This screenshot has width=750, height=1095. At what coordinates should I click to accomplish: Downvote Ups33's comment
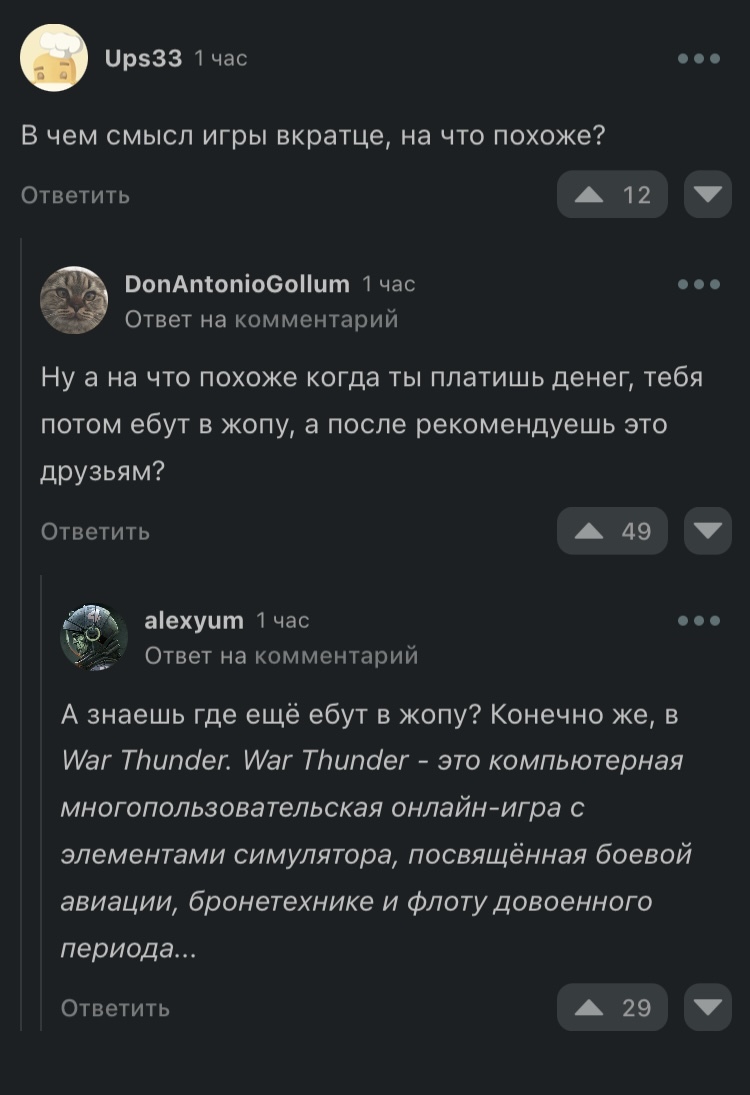point(708,195)
